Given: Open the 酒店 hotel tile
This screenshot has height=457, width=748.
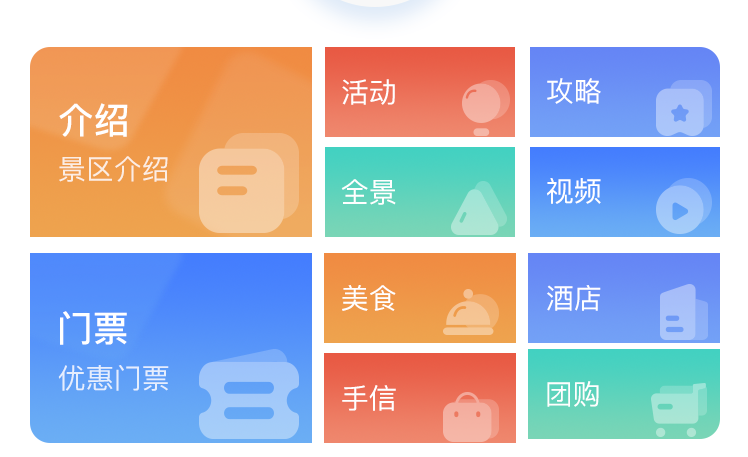Looking at the screenshot, I should 624,298.
